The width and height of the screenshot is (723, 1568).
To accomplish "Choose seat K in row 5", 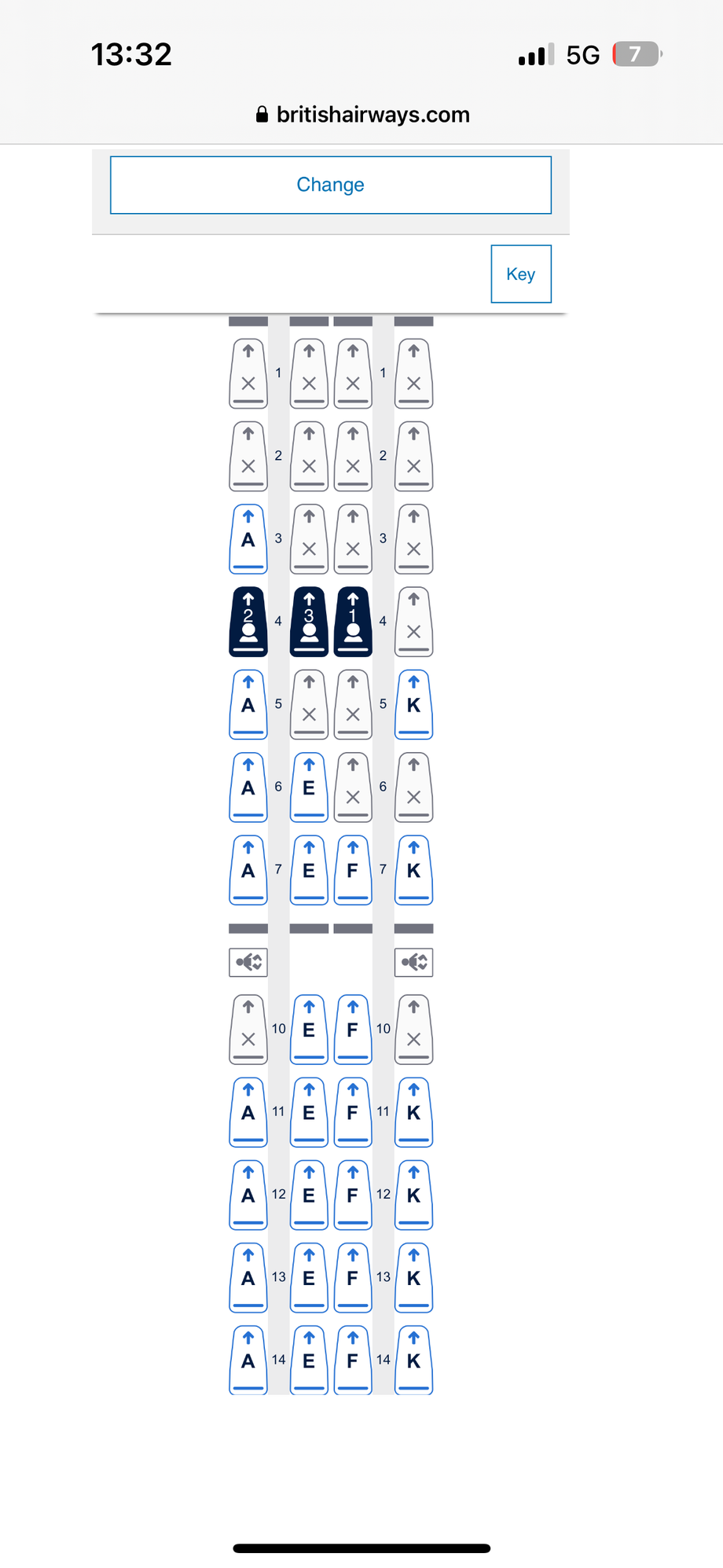I will (x=414, y=704).
